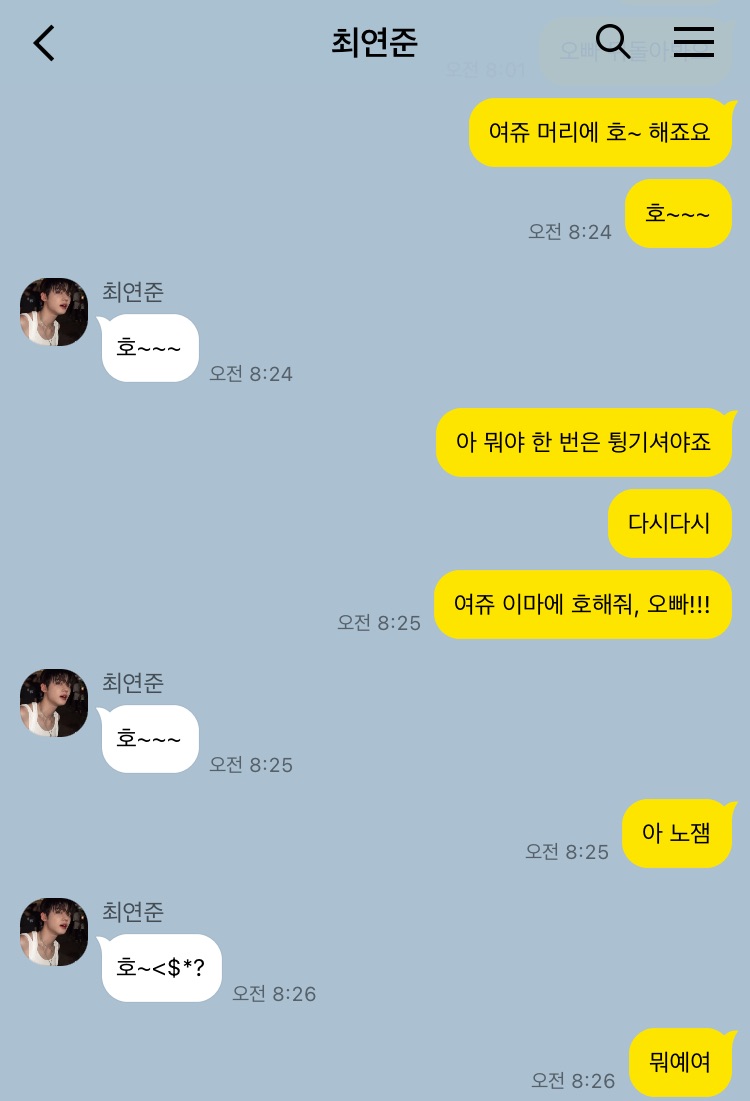This screenshot has width=750, height=1101.
Task: View 최연준's avatar beside the 8:24 message
Action: [x=54, y=312]
